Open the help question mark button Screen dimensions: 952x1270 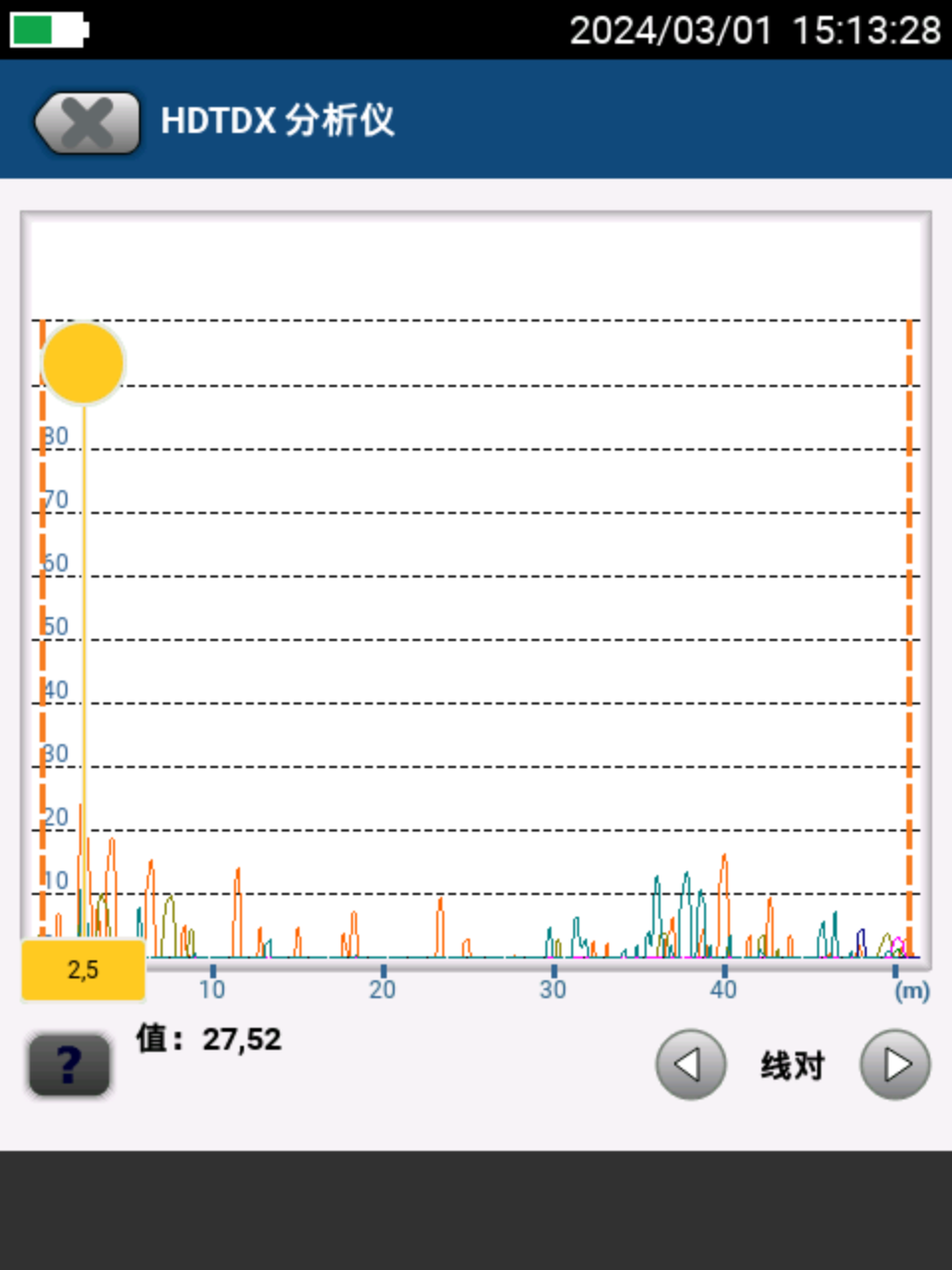[x=68, y=1065]
